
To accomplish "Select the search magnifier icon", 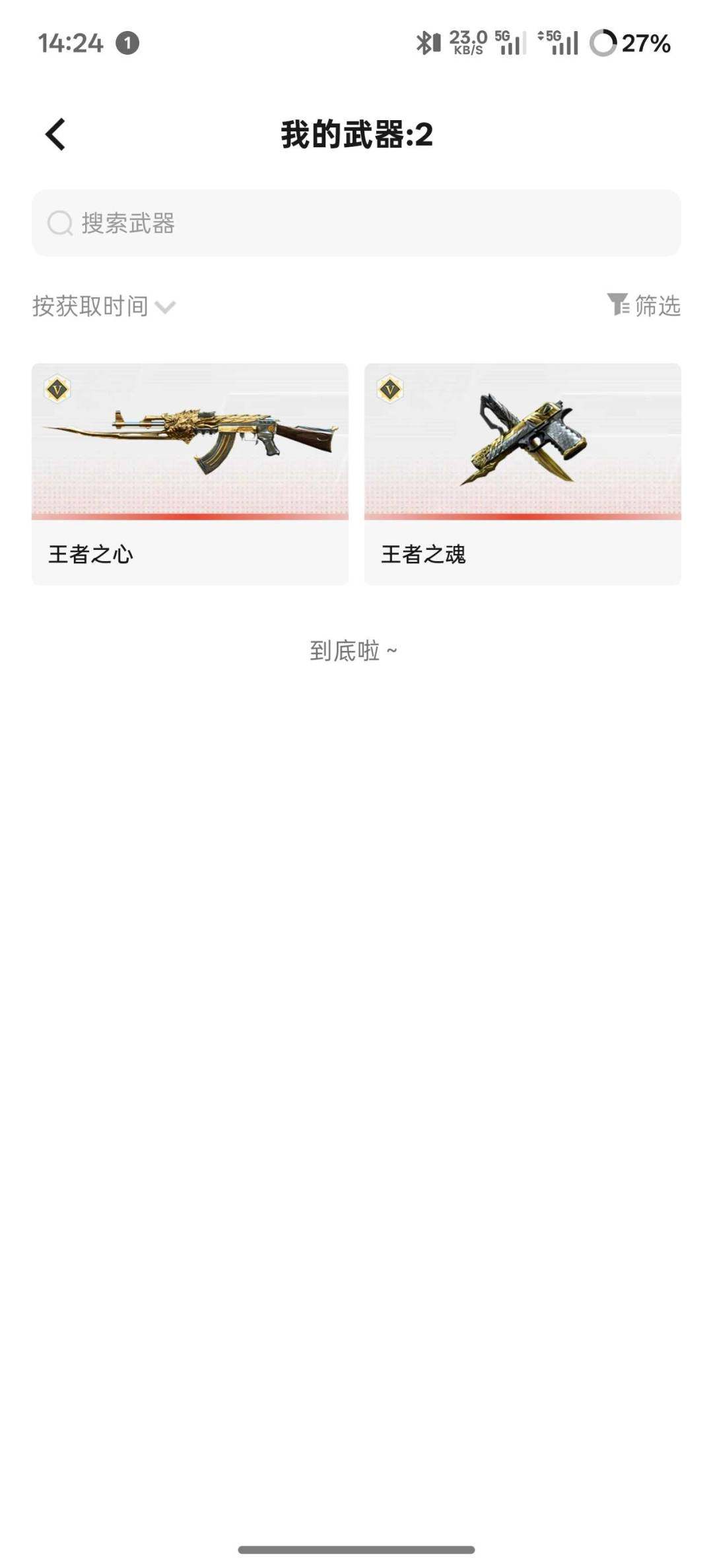I will [59, 223].
